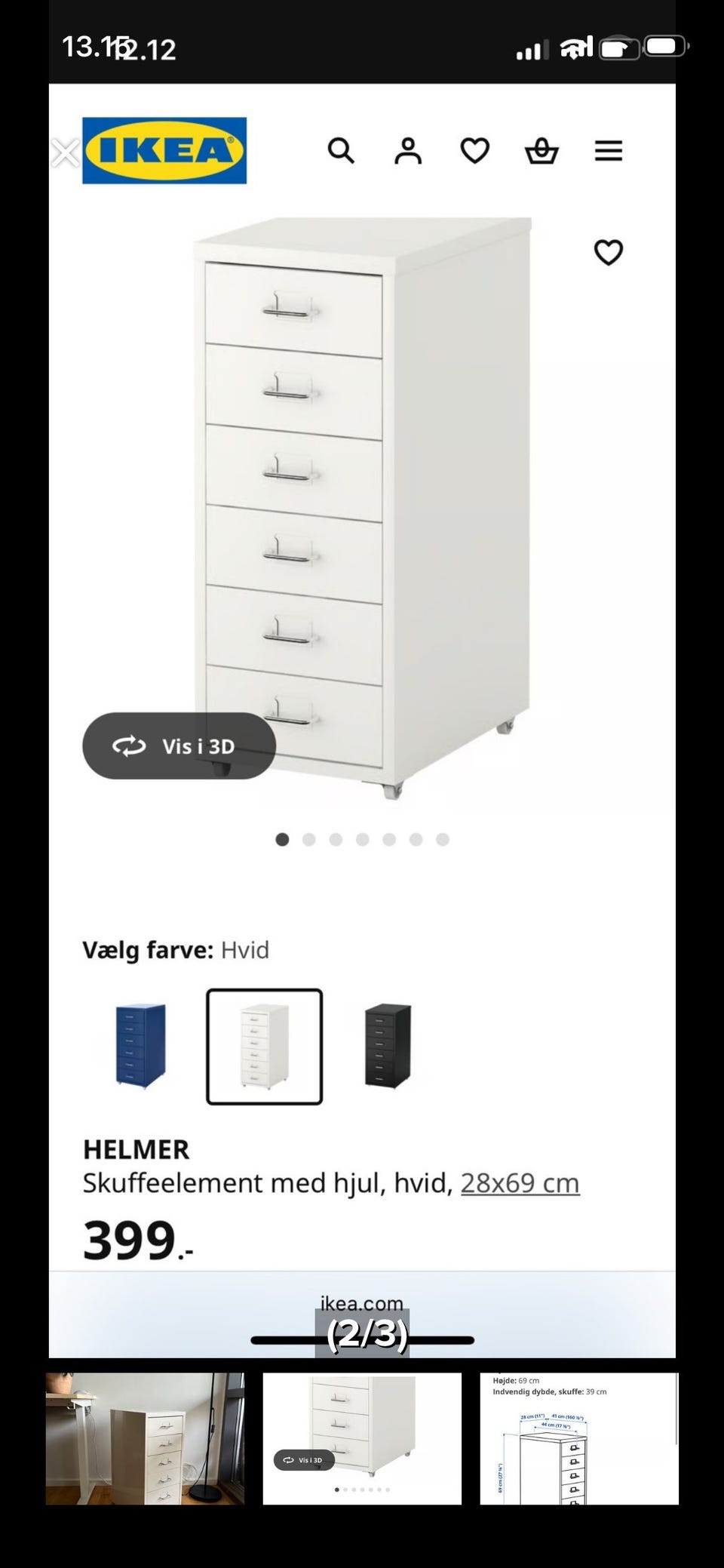
Task: Close the image viewer
Action: click(x=66, y=153)
